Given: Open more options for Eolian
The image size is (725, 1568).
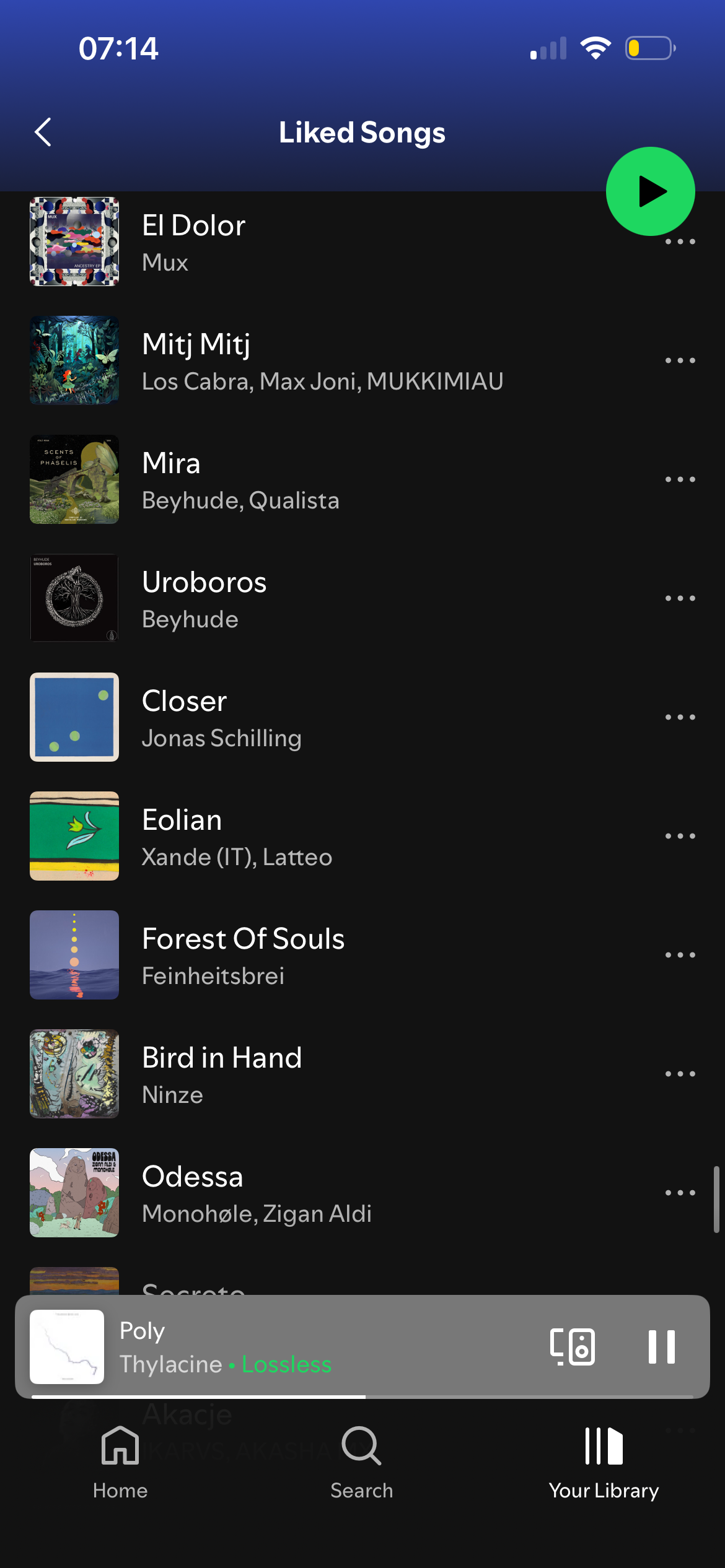Looking at the screenshot, I should (x=680, y=836).
